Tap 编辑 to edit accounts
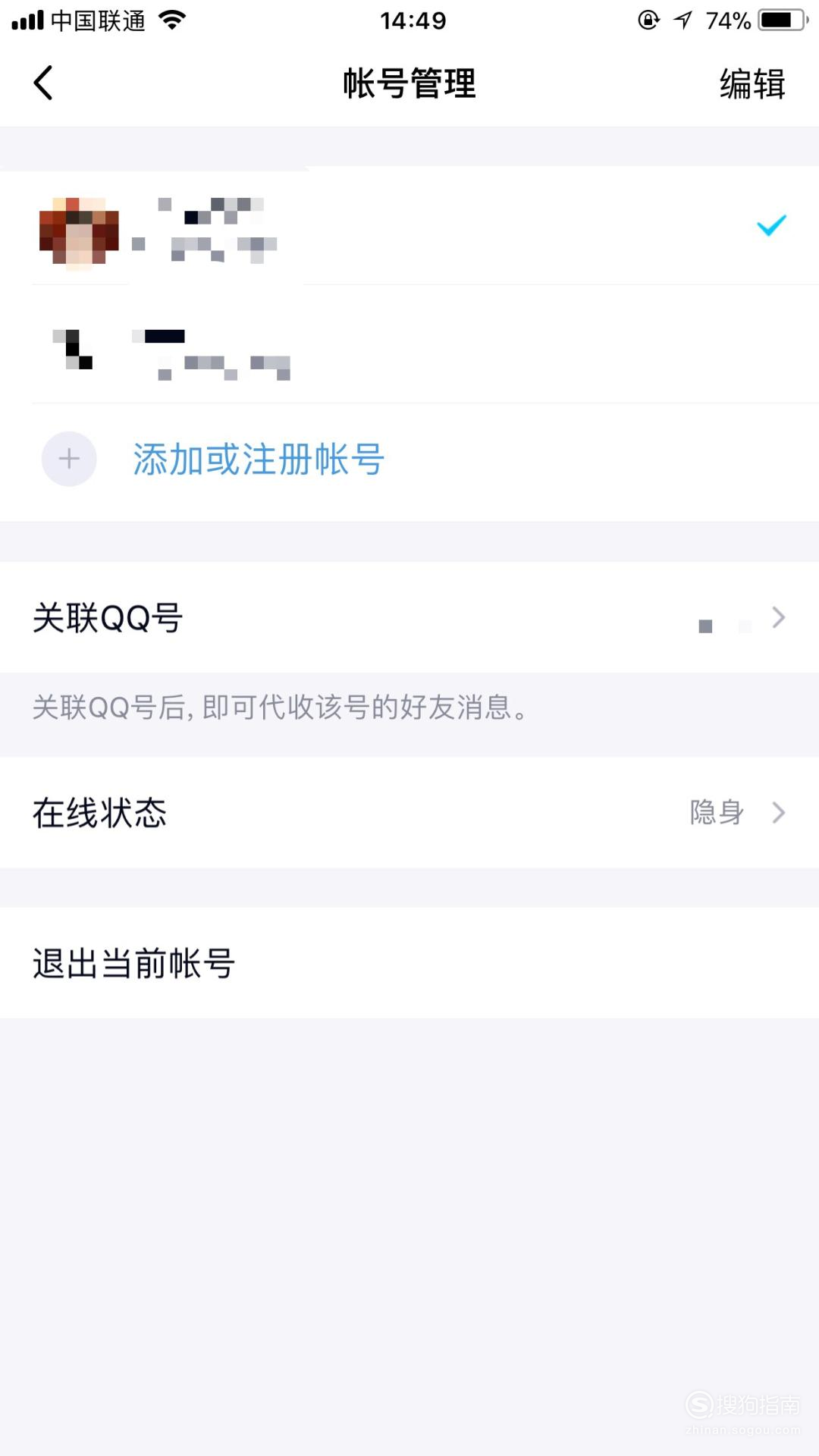Viewport: 819px width, 1456px height. pos(752,83)
